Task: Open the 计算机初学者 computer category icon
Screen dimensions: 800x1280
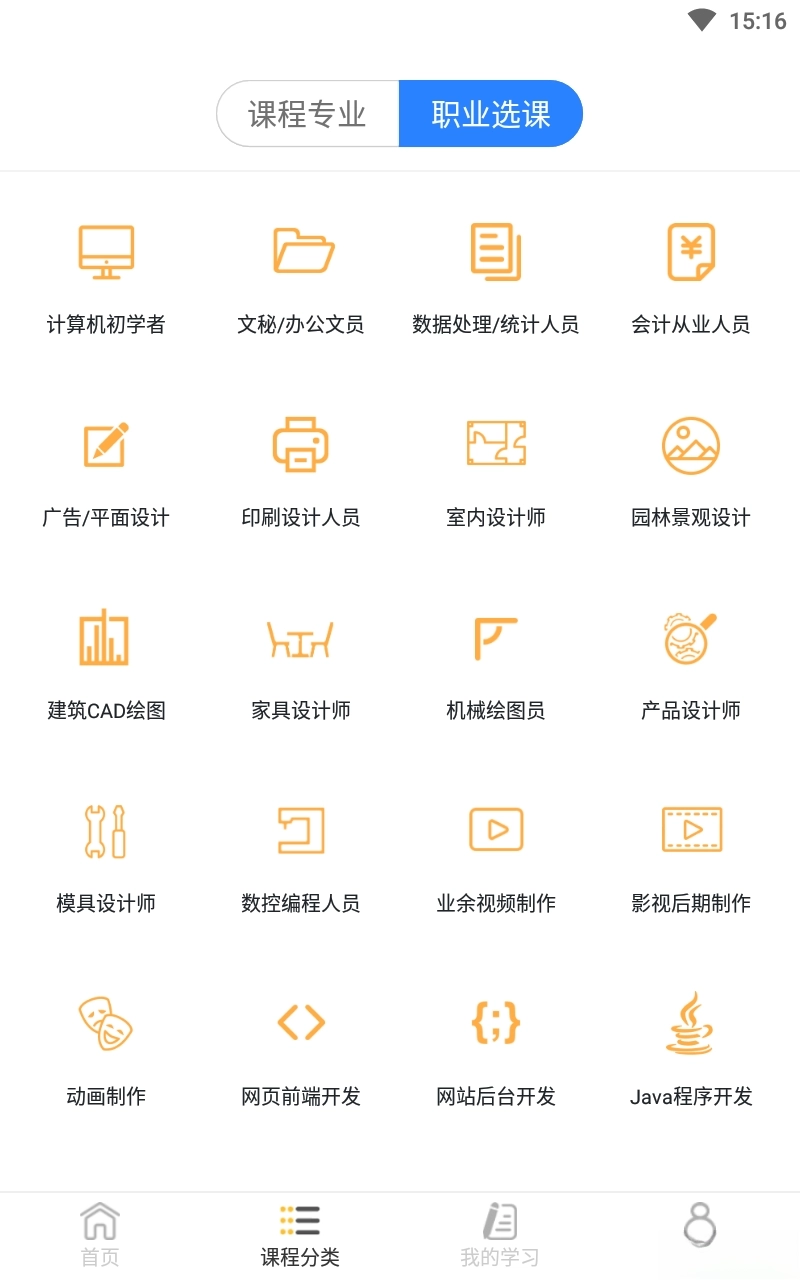Action: point(106,251)
